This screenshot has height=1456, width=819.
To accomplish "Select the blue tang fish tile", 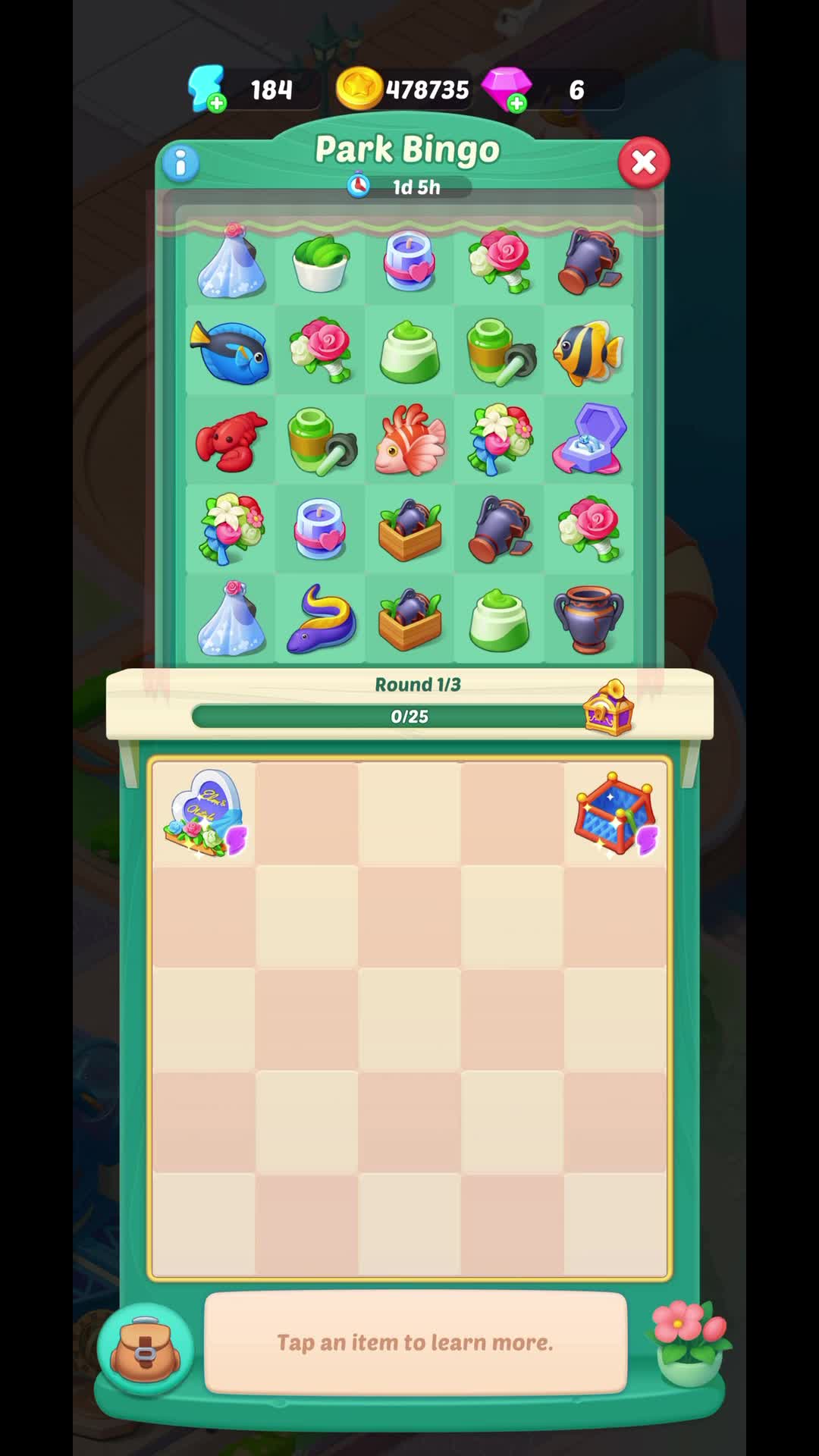I will click(x=231, y=352).
